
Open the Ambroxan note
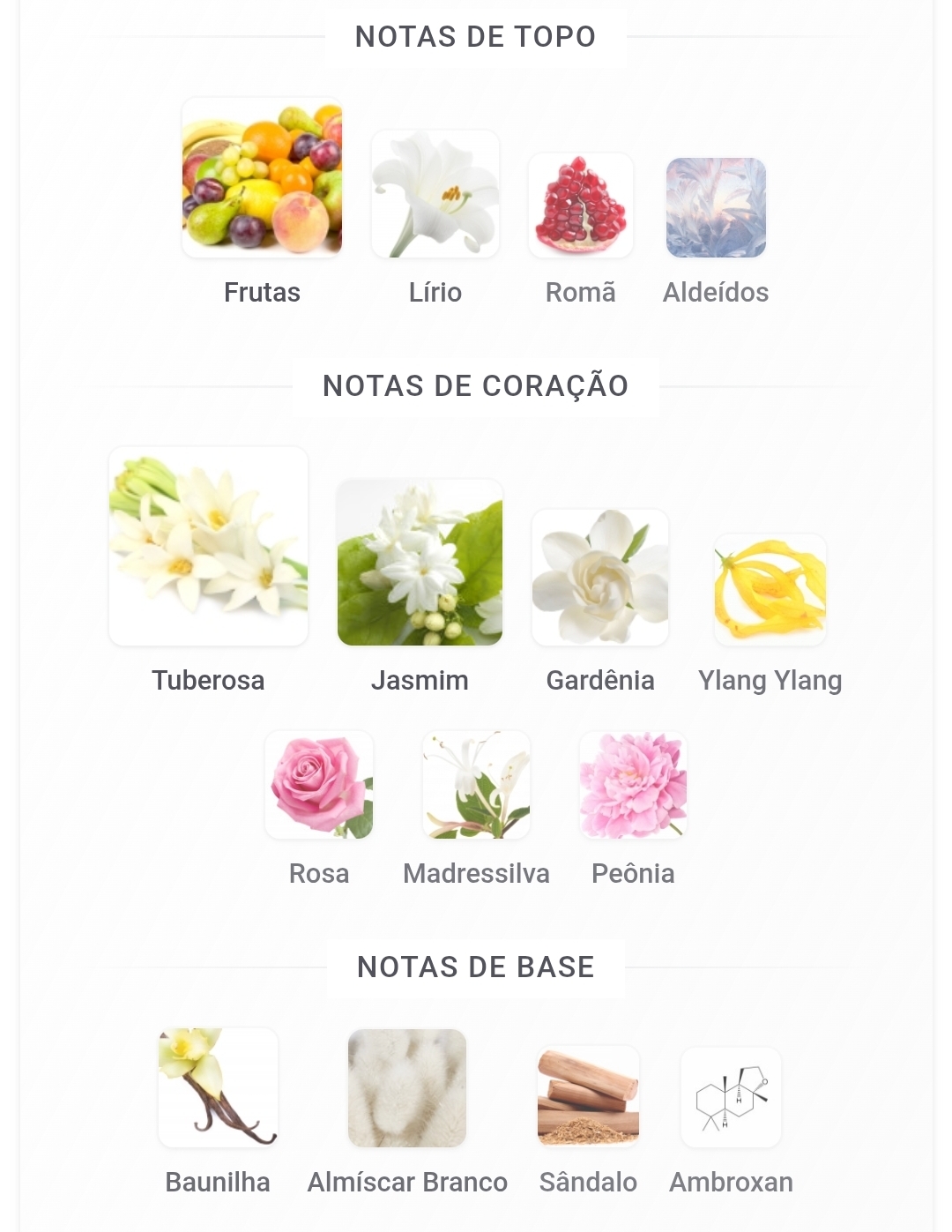tap(731, 1098)
